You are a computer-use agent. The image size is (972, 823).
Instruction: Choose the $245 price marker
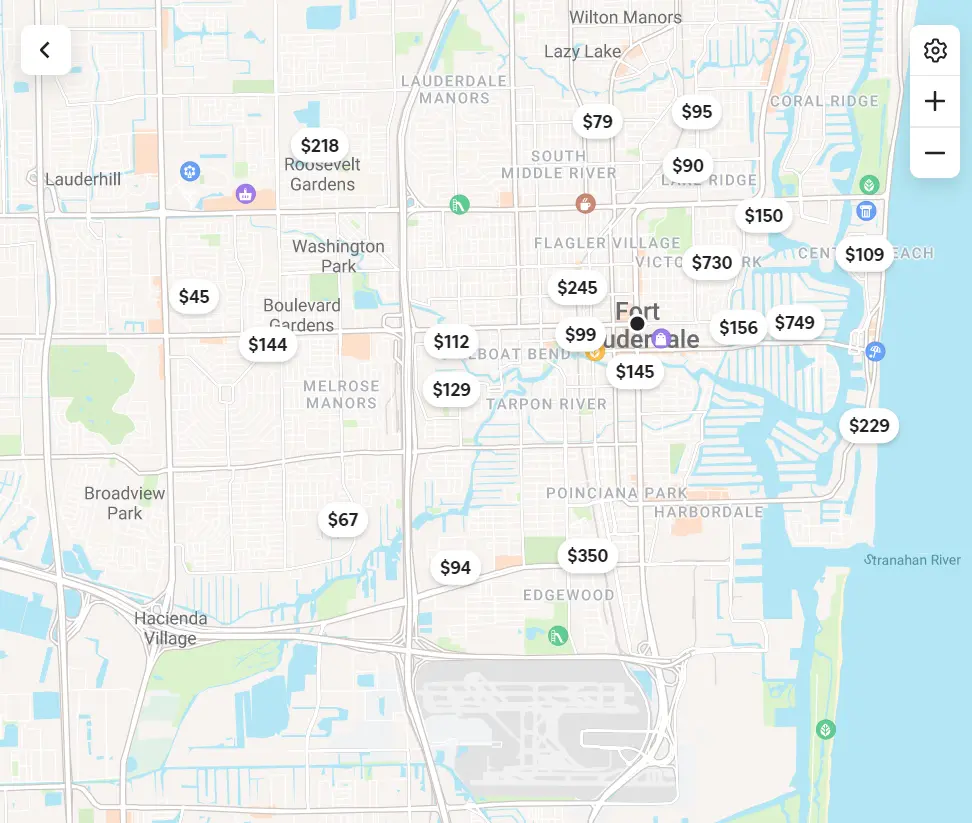pyautogui.click(x=577, y=287)
